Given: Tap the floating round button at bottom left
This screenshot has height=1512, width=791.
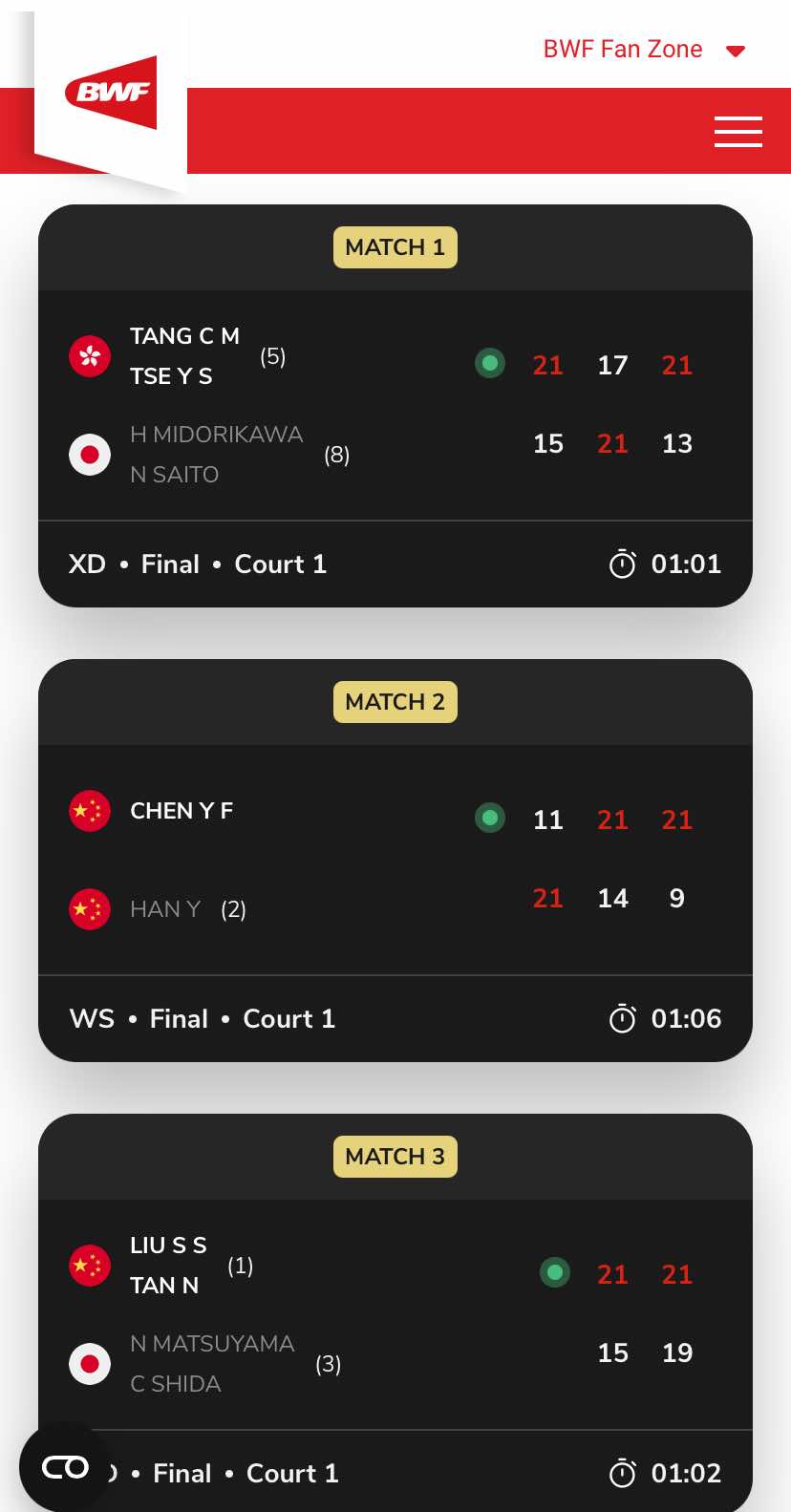Looking at the screenshot, I should pyautogui.click(x=65, y=1467).
